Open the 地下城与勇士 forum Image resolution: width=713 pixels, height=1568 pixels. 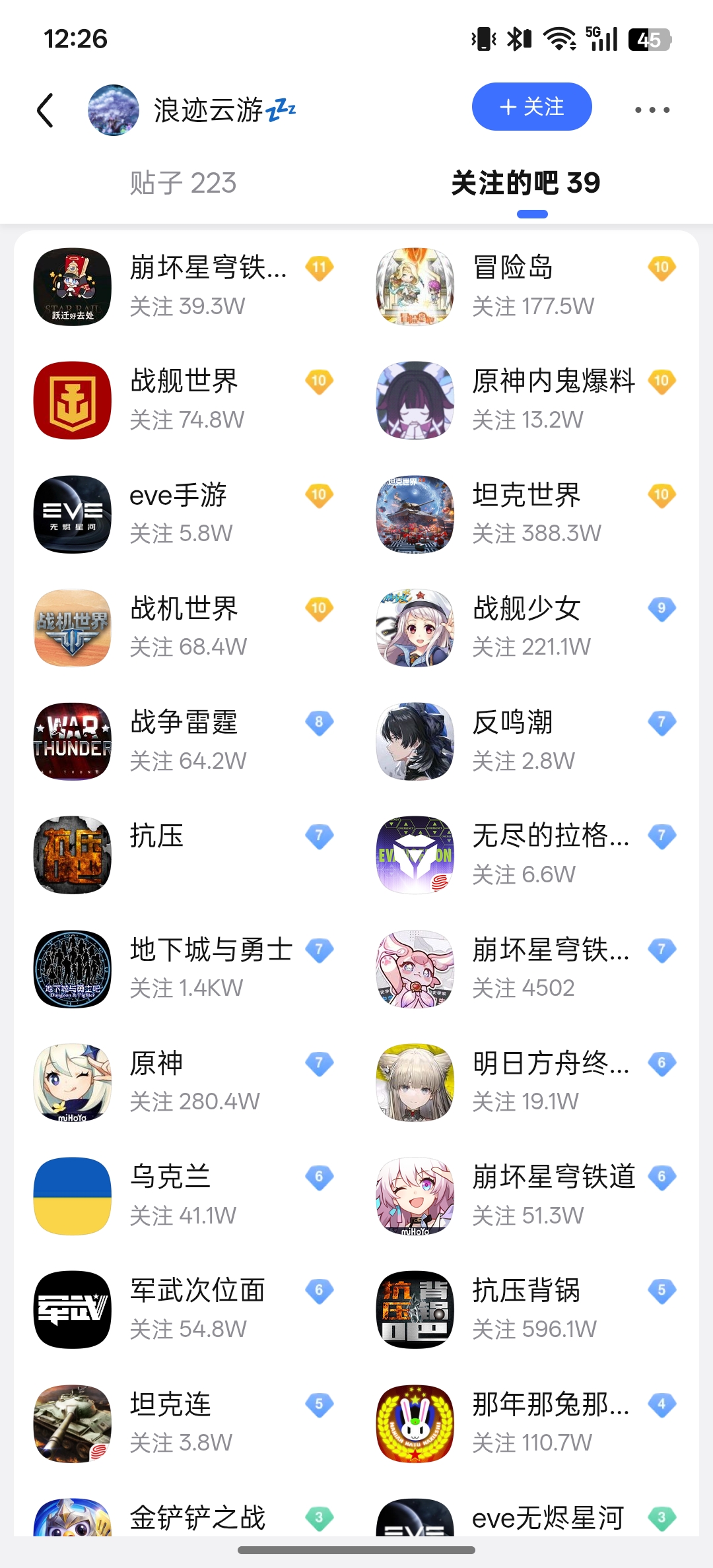pos(211,968)
